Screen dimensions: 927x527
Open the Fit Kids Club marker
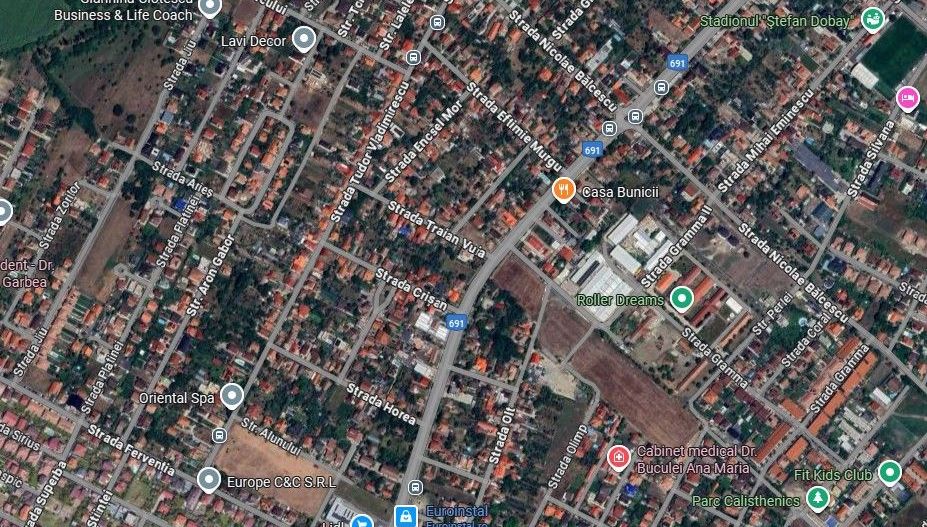coord(889,473)
